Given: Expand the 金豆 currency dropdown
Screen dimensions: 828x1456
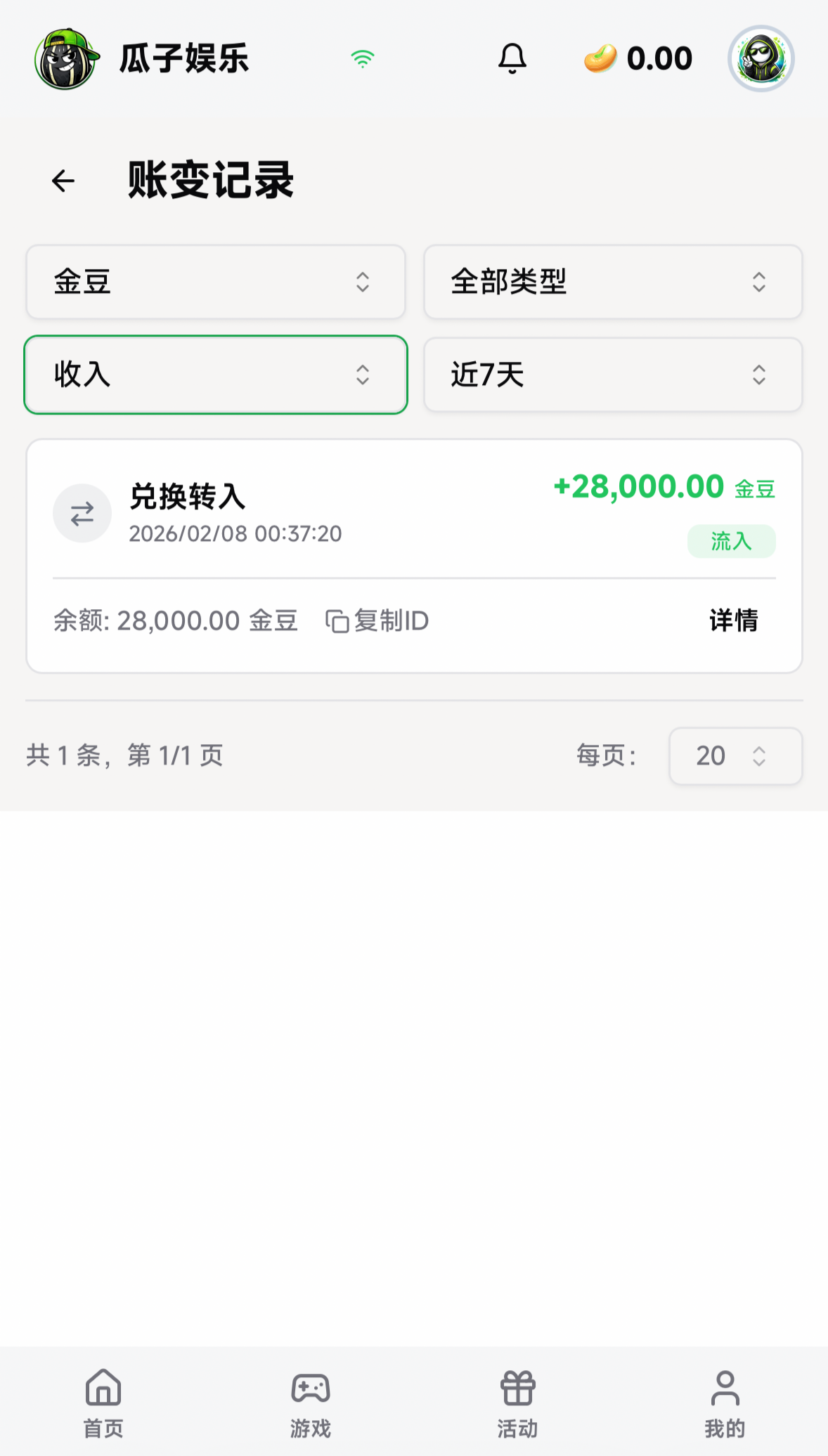Looking at the screenshot, I should pos(216,282).
